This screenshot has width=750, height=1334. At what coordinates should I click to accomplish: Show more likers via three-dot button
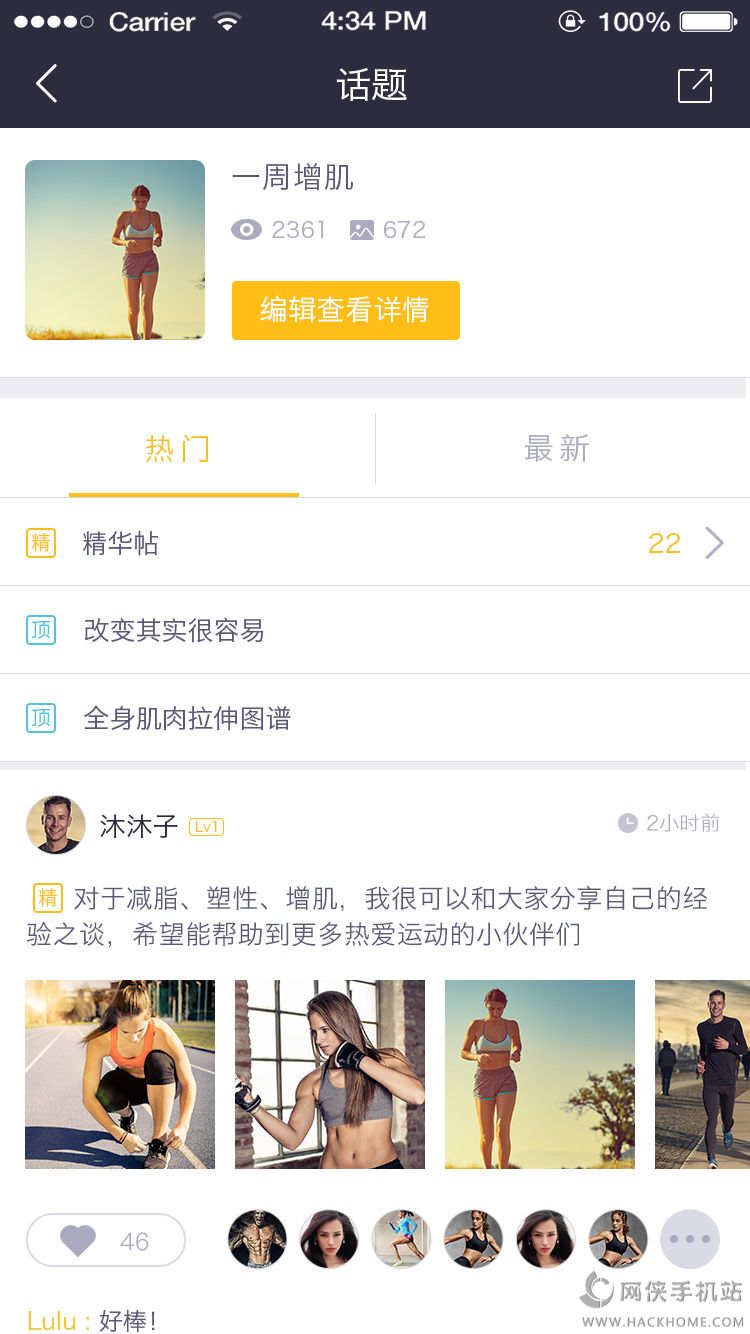[x=690, y=1239]
